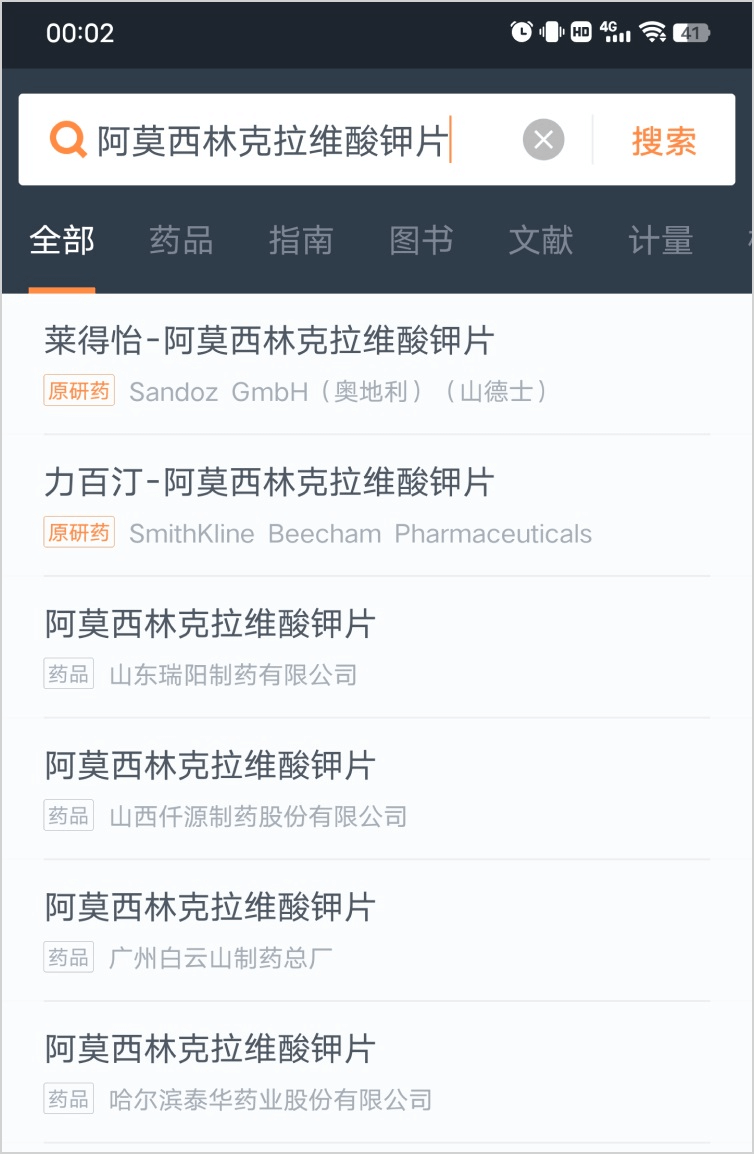Switch to the 药品 tab

click(x=181, y=241)
